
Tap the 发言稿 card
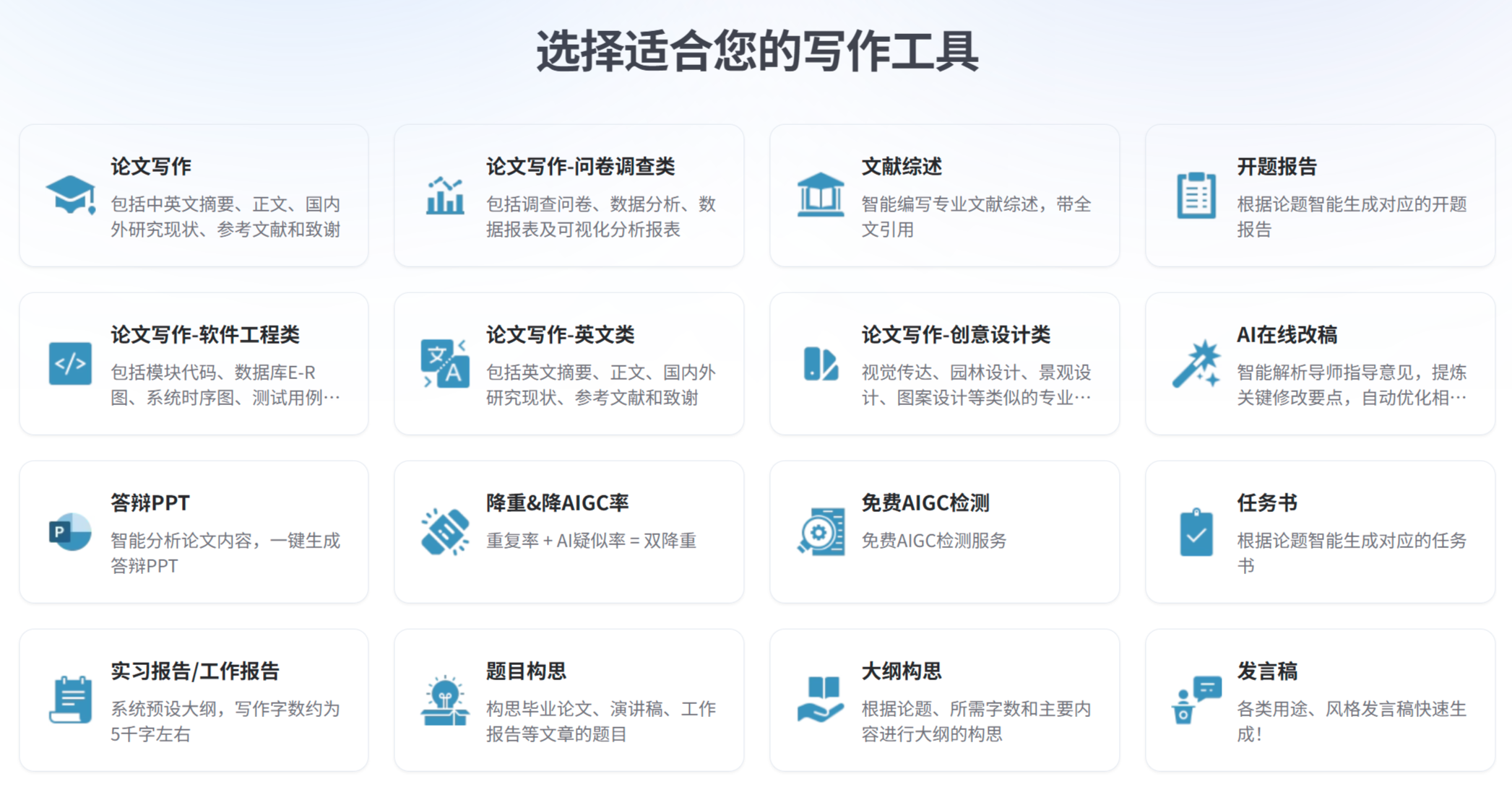1320,700
